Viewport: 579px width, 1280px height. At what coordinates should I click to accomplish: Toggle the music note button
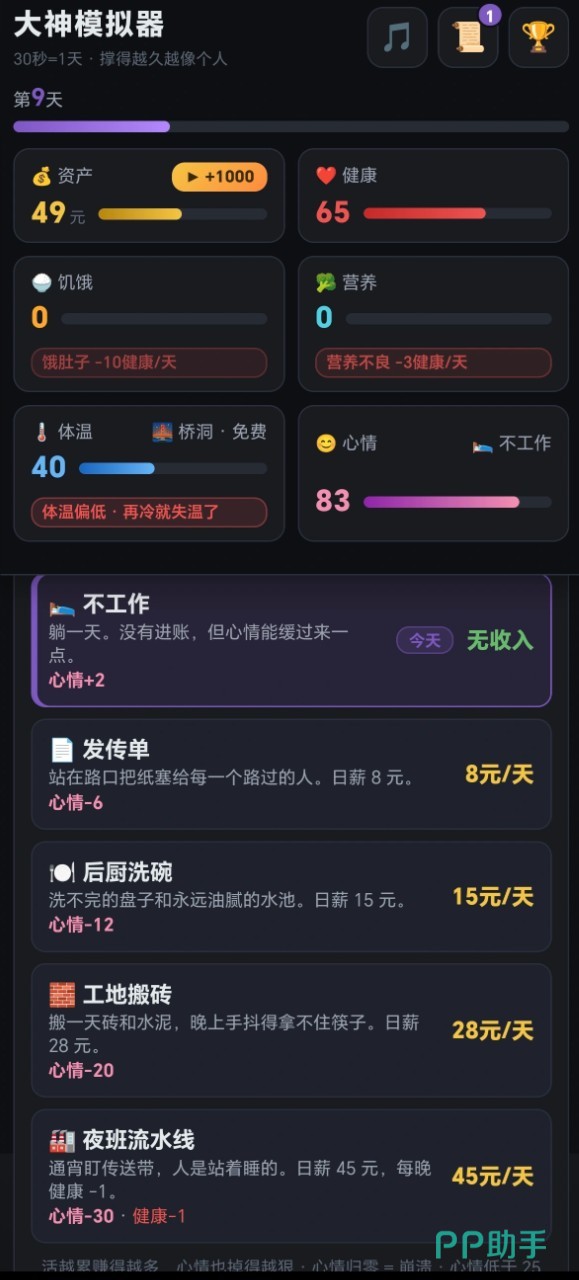[397, 38]
